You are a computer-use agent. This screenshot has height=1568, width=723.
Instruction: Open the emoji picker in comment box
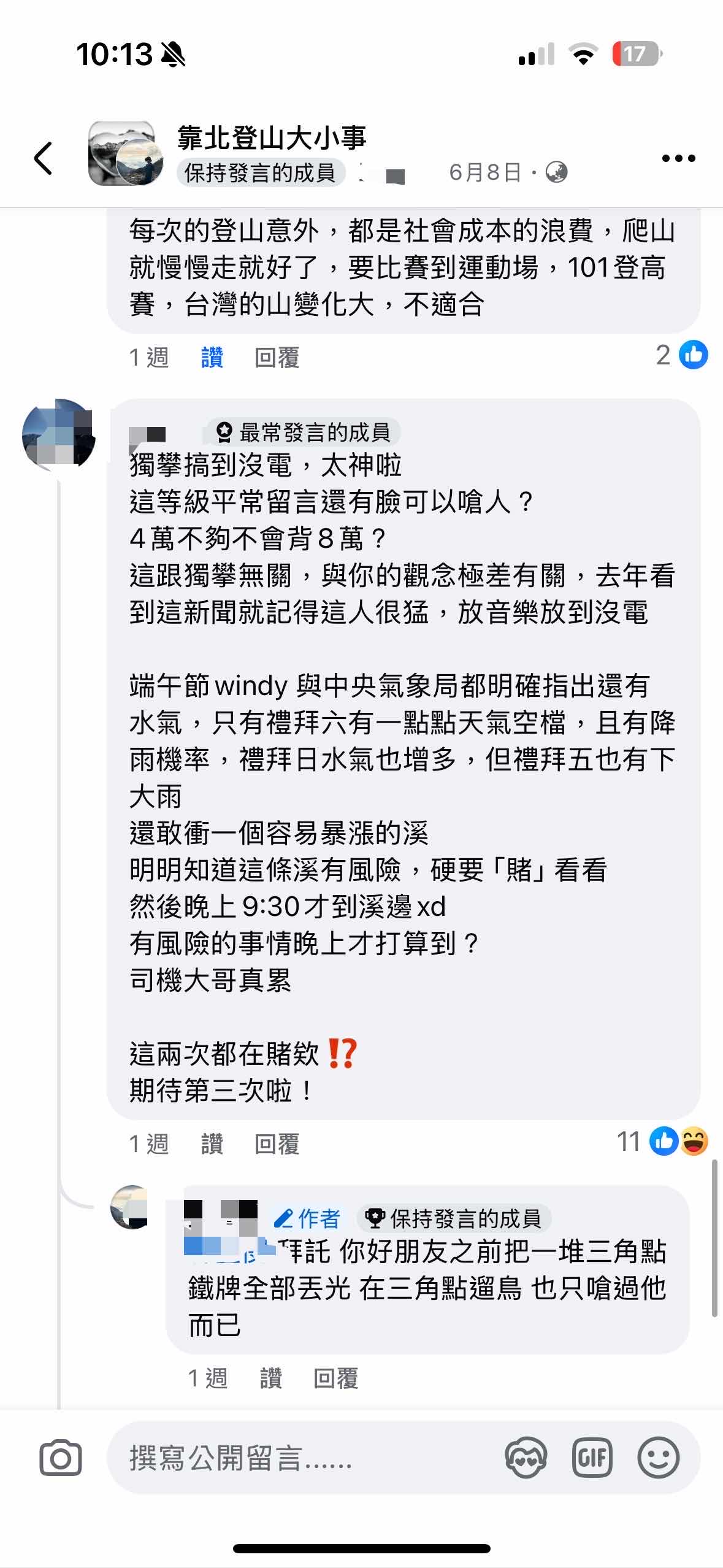(x=658, y=1458)
